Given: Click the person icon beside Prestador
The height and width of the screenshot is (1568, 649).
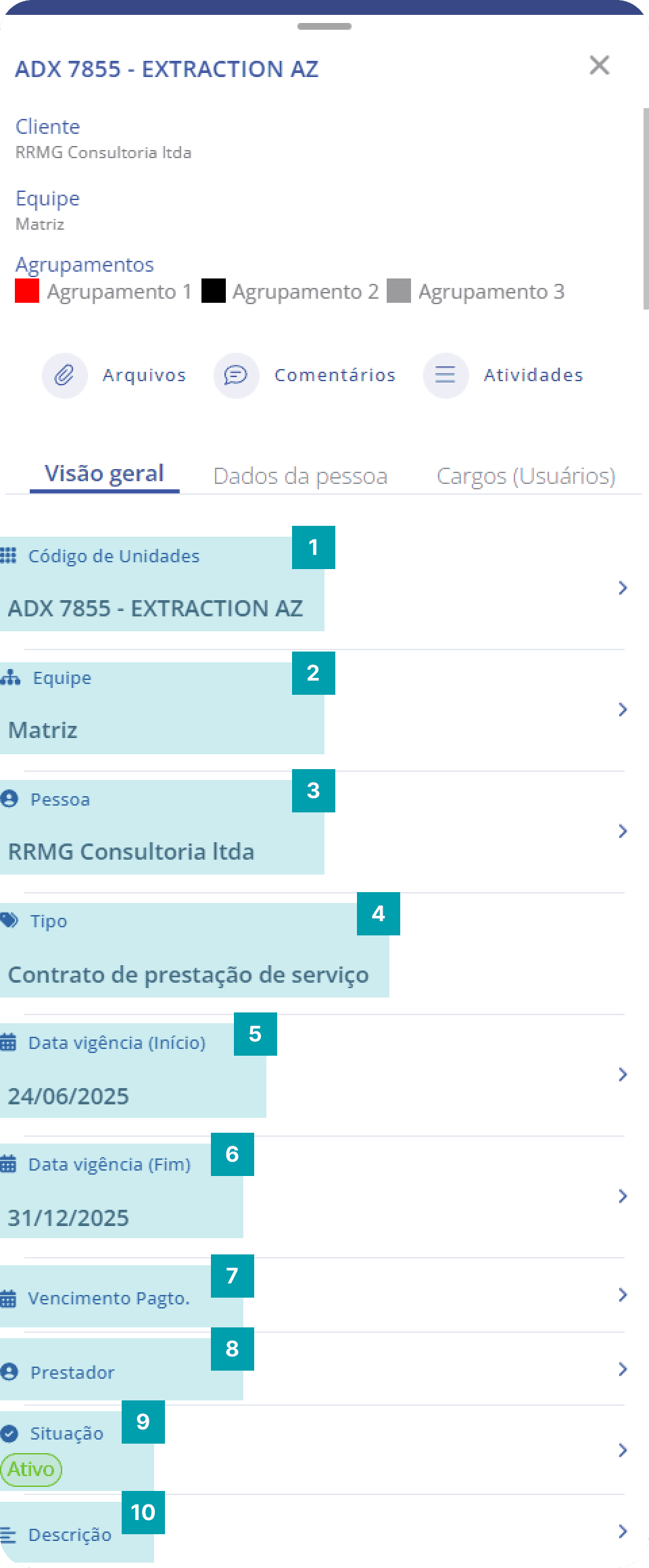Looking at the screenshot, I should tap(9, 1372).
